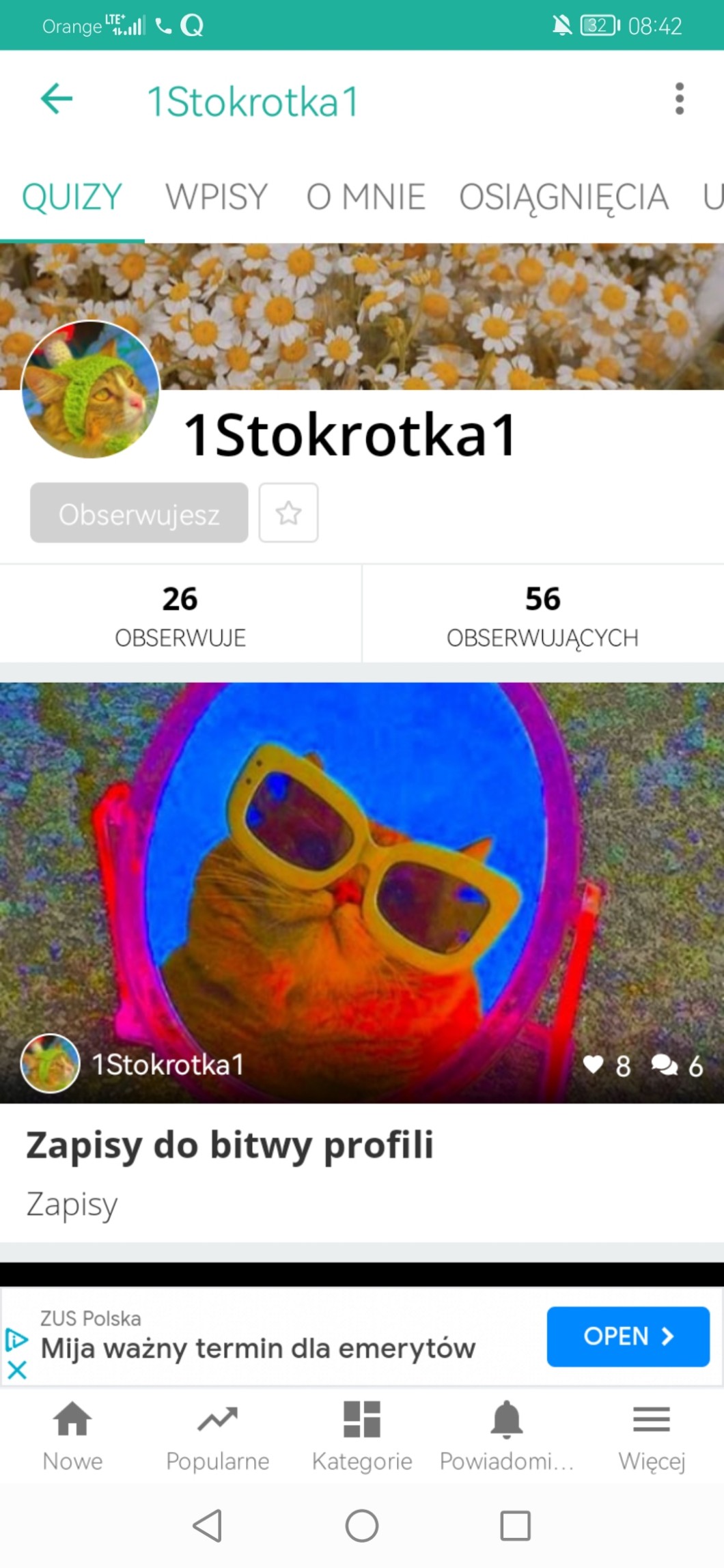
Task: View the 26 OBSERWUJE list
Action: tap(180, 615)
